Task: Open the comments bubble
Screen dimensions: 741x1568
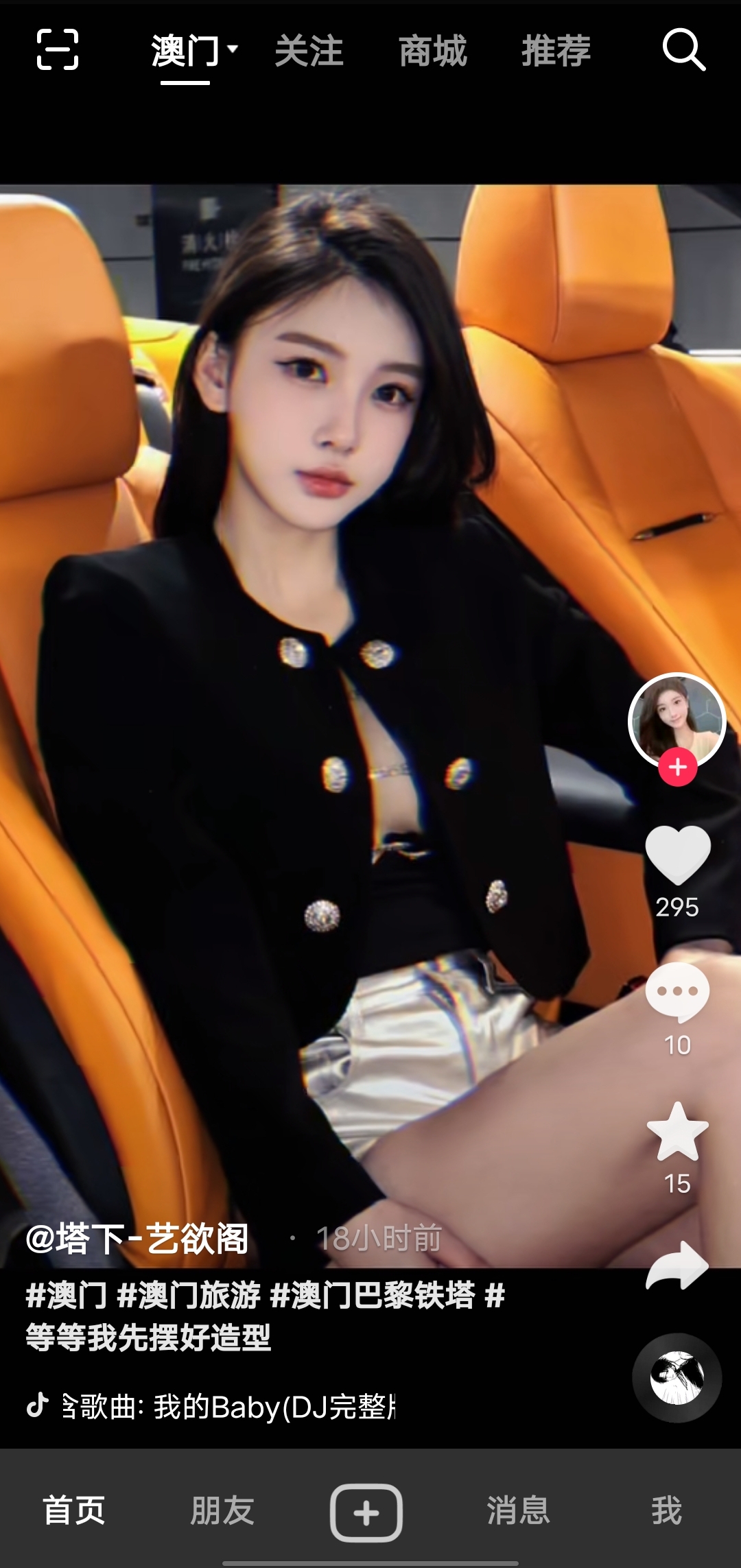Action: [x=678, y=993]
